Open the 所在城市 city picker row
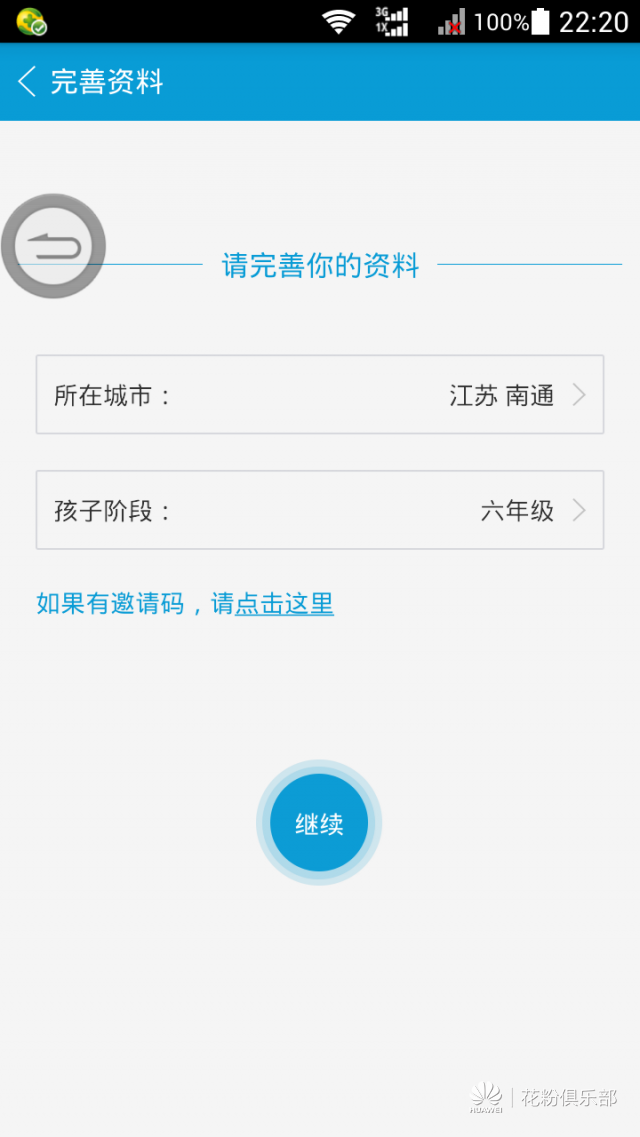The height and width of the screenshot is (1137, 640). click(x=320, y=395)
